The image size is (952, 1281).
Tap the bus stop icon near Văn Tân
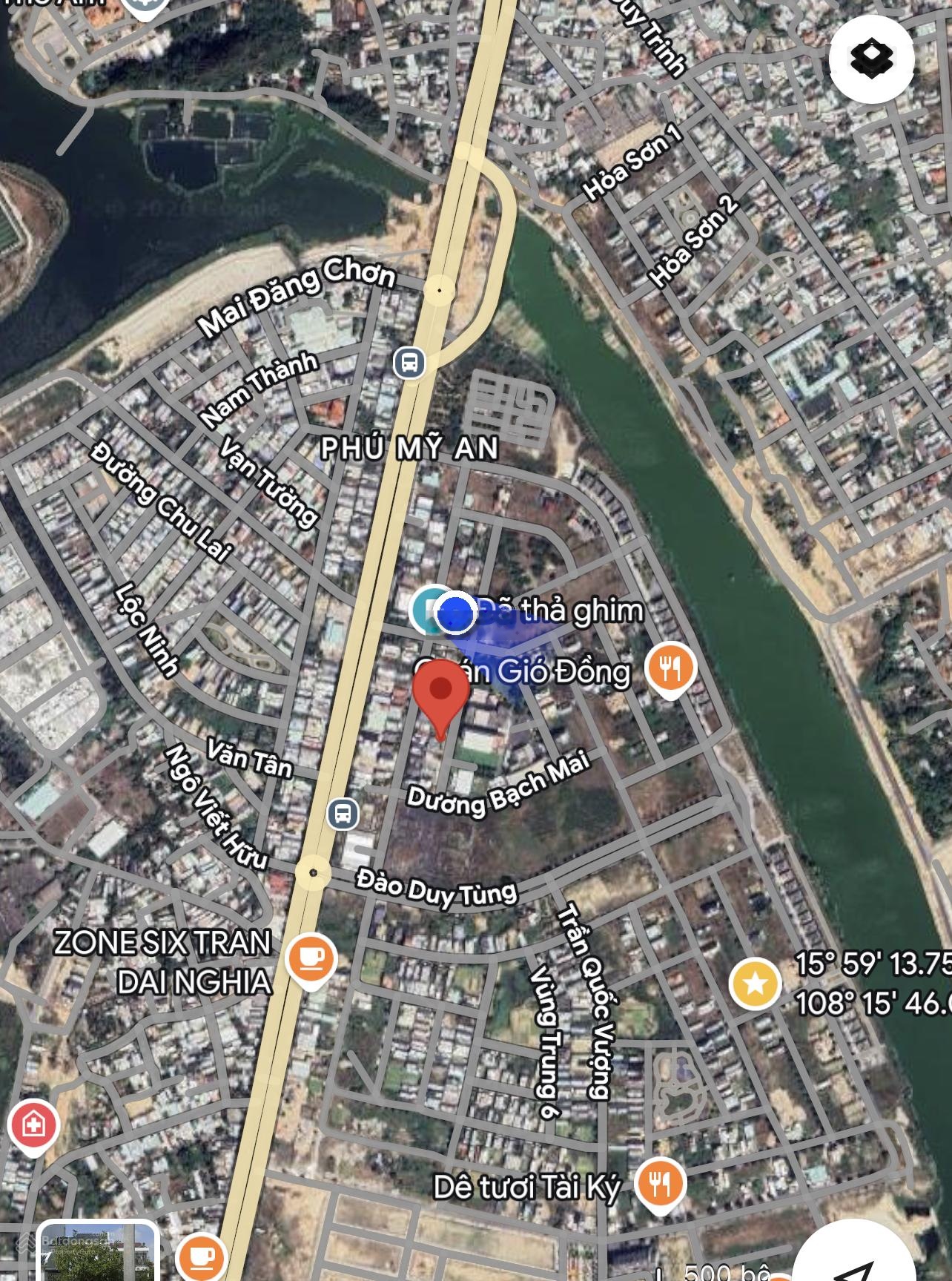click(x=343, y=814)
